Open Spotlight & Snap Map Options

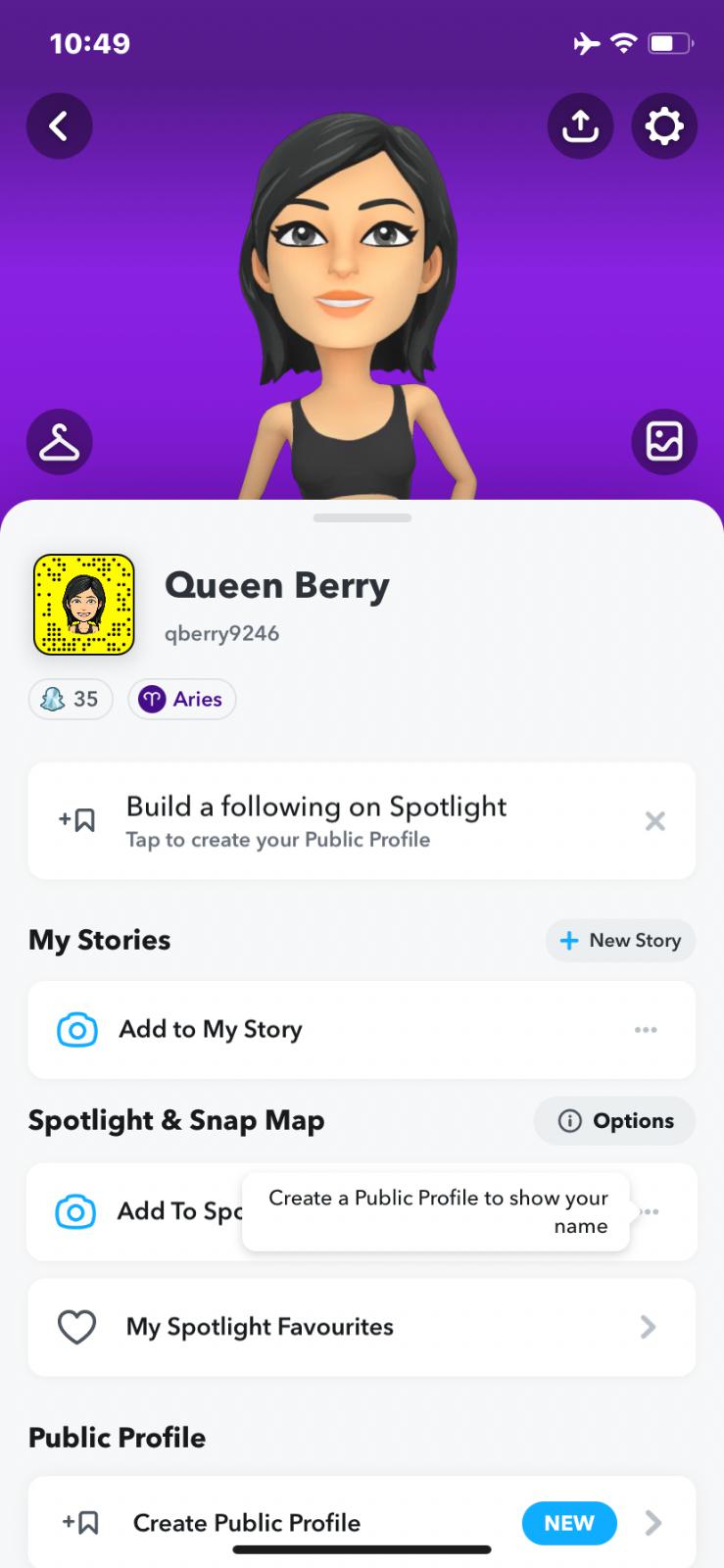[615, 1120]
